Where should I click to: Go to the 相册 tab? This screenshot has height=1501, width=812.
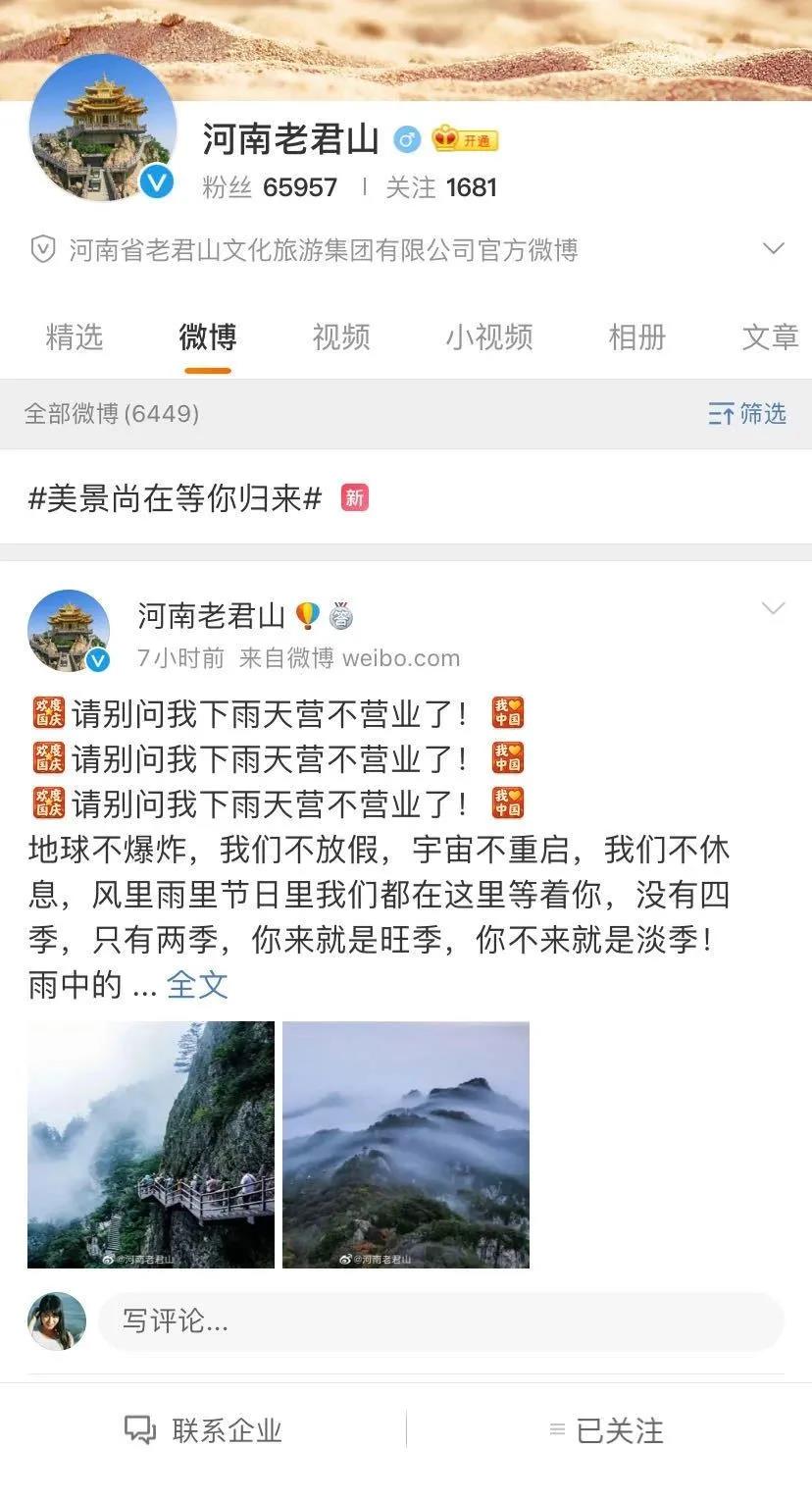tap(636, 337)
